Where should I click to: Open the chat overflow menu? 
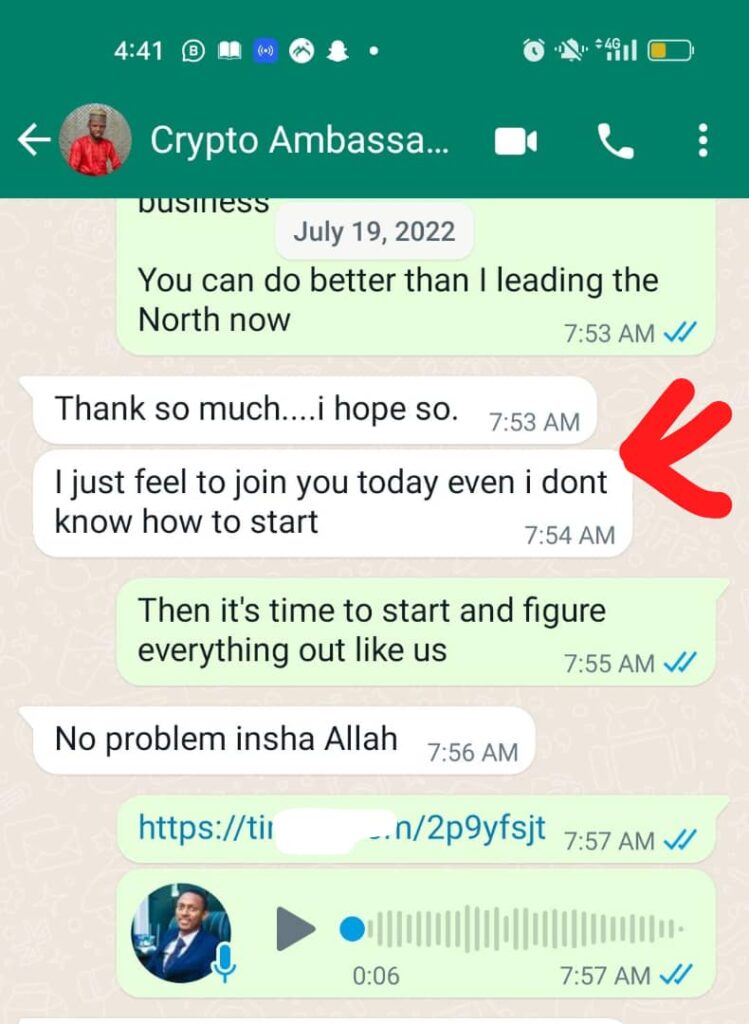[703, 141]
